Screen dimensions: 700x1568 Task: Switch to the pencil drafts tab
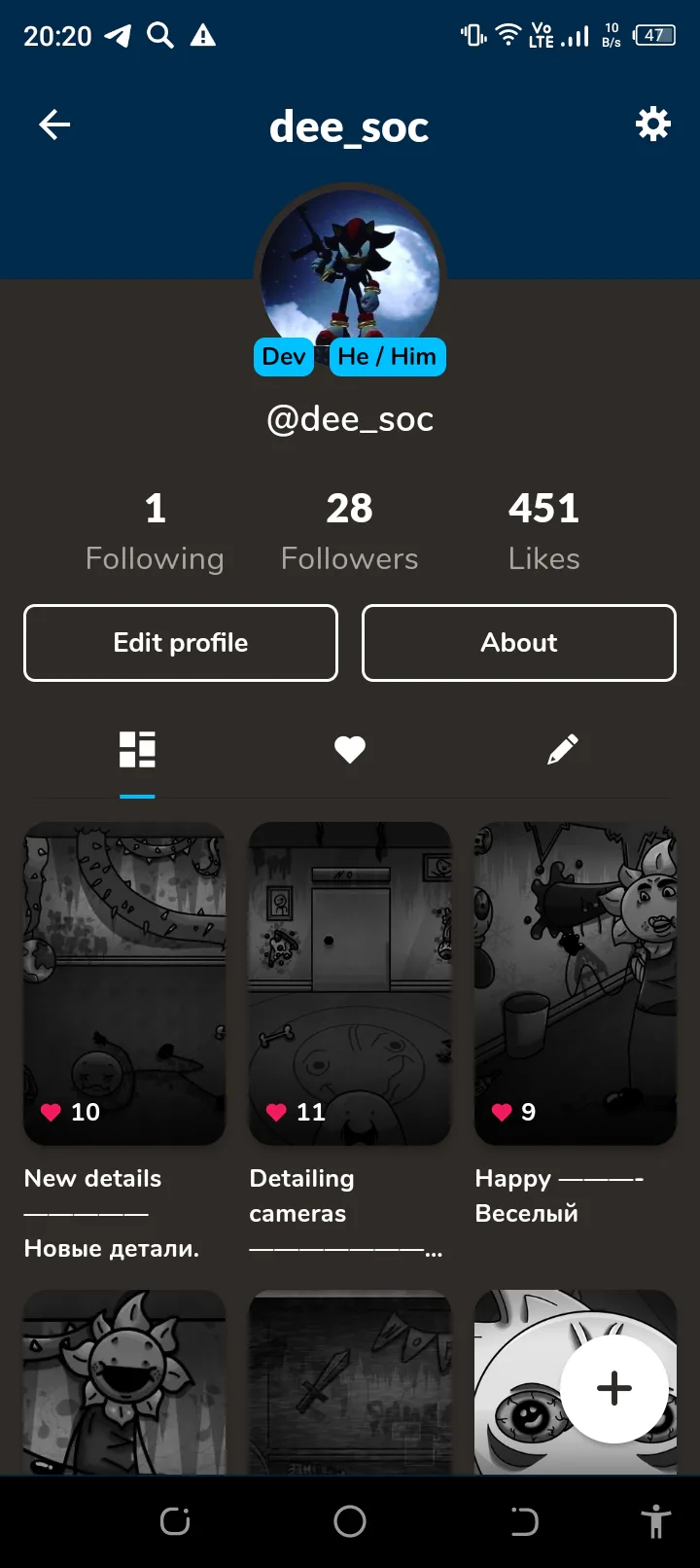(x=563, y=750)
